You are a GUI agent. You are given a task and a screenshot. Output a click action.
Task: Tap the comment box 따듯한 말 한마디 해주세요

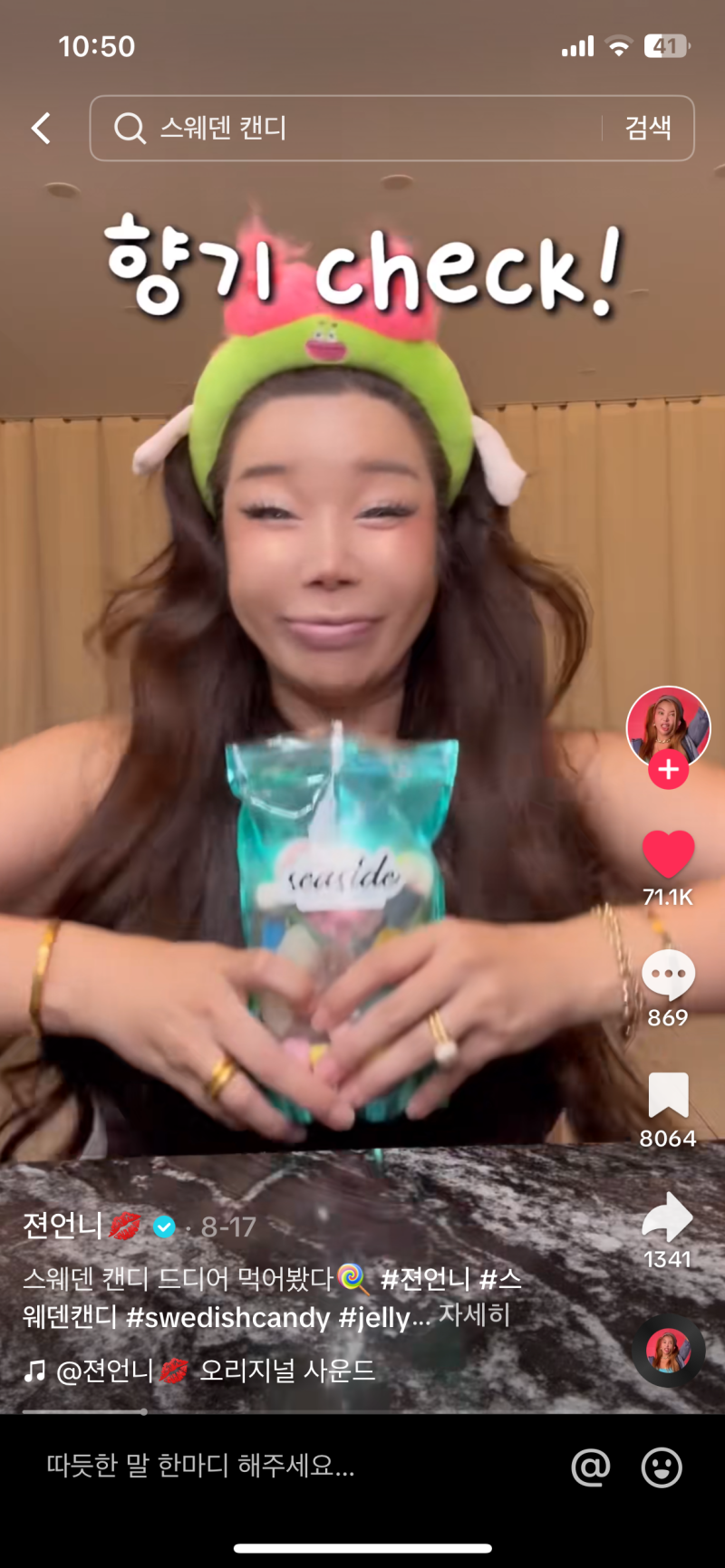[272, 1466]
